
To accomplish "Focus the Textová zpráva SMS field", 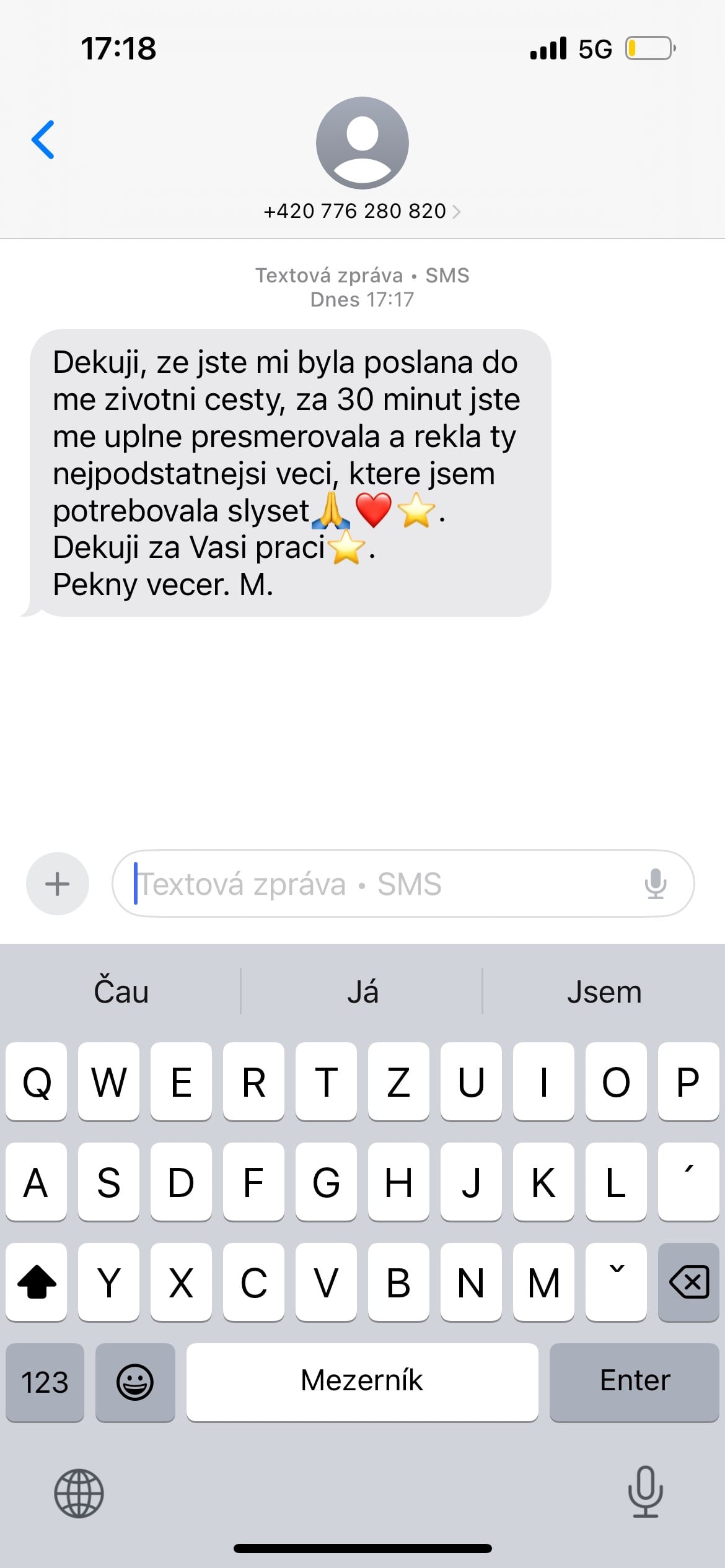I will coord(384,884).
